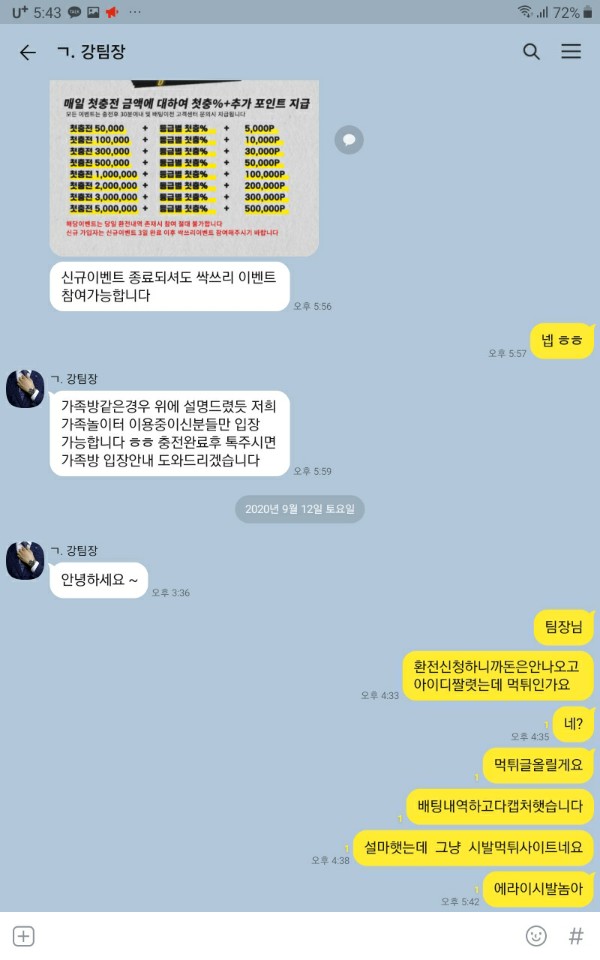Open 강팀장's profile picture above 안녕하세요 message

pos(25,560)
